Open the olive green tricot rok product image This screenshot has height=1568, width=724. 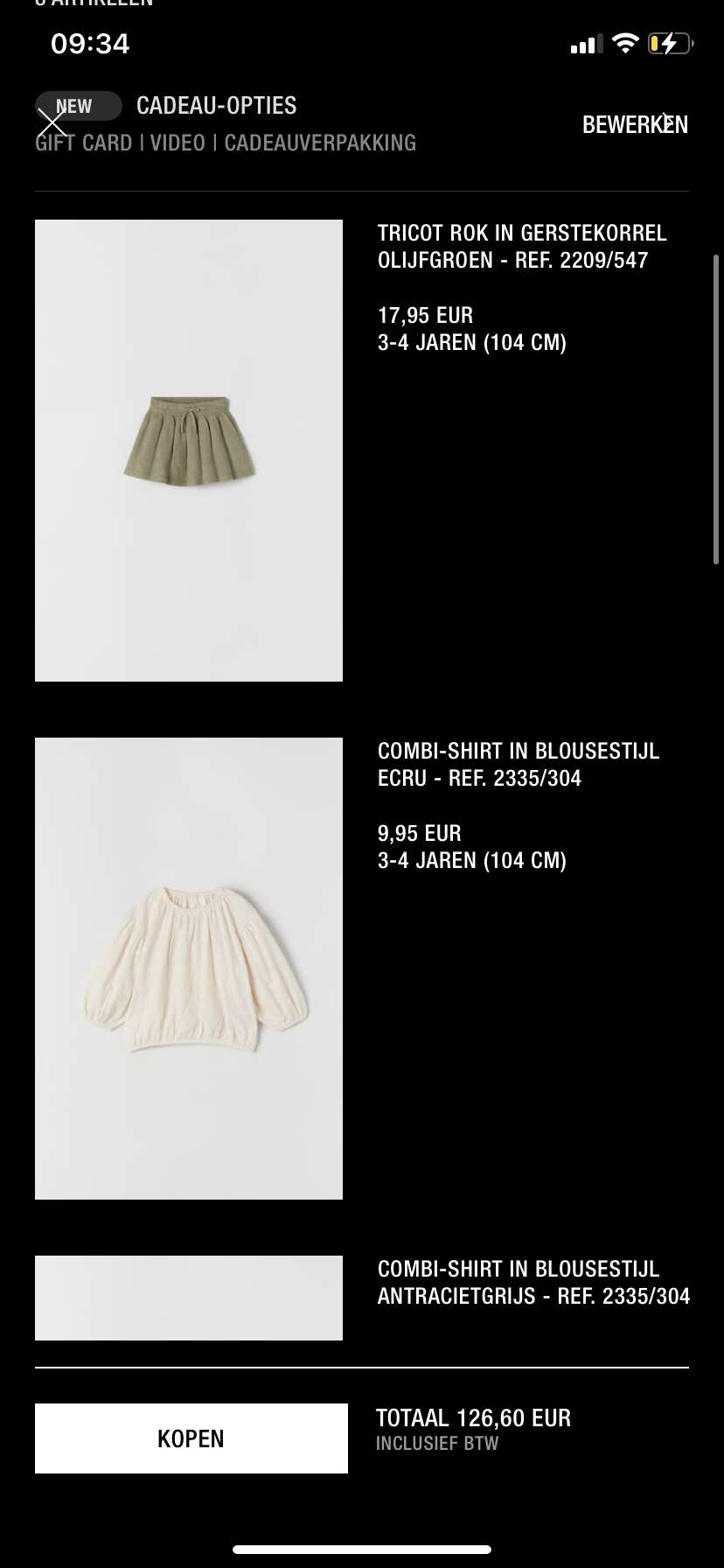[x=189, y=451]
